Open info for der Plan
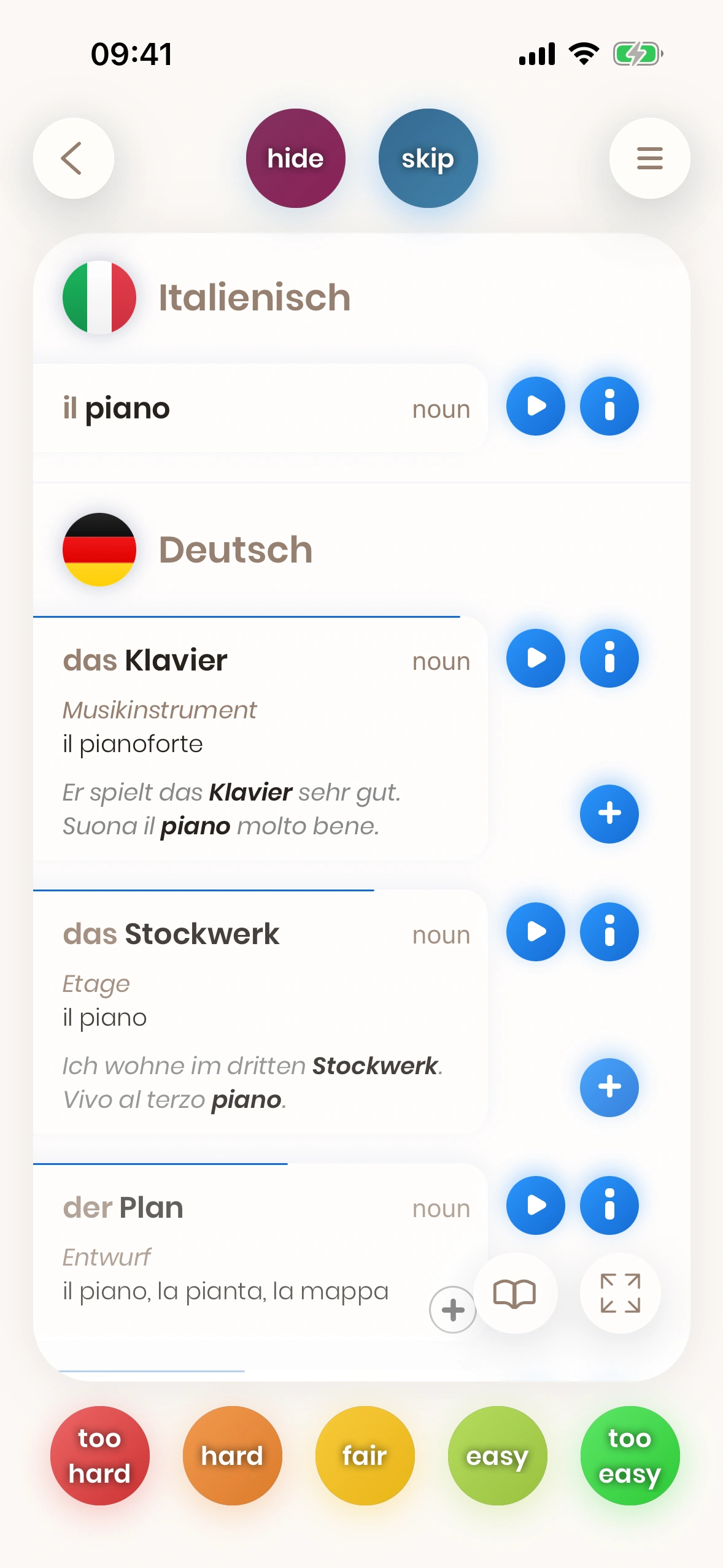This screenshot has width=723, height=1568. (609, 1205)
